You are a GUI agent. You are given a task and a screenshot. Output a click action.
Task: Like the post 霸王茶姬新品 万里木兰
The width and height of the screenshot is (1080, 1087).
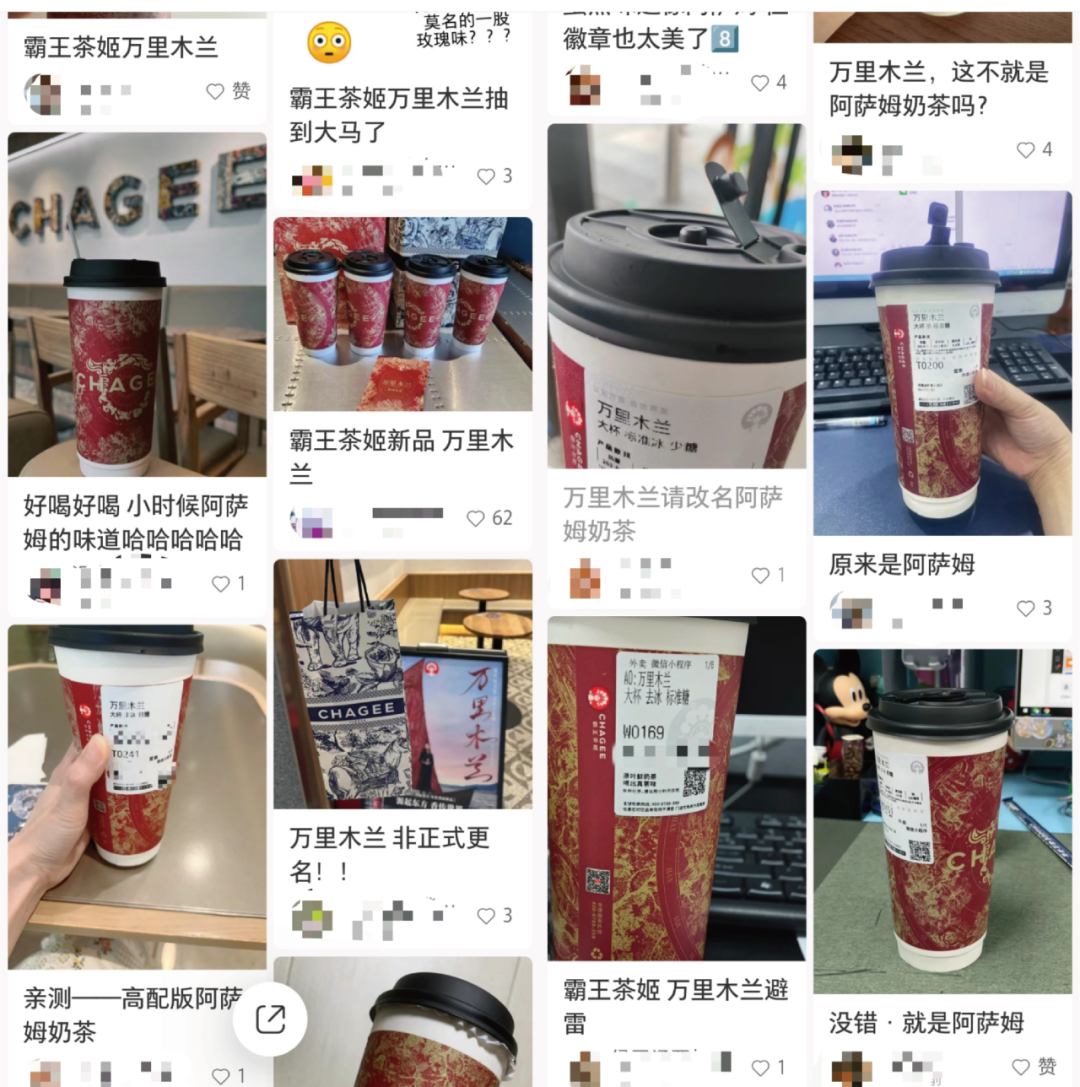477,518
